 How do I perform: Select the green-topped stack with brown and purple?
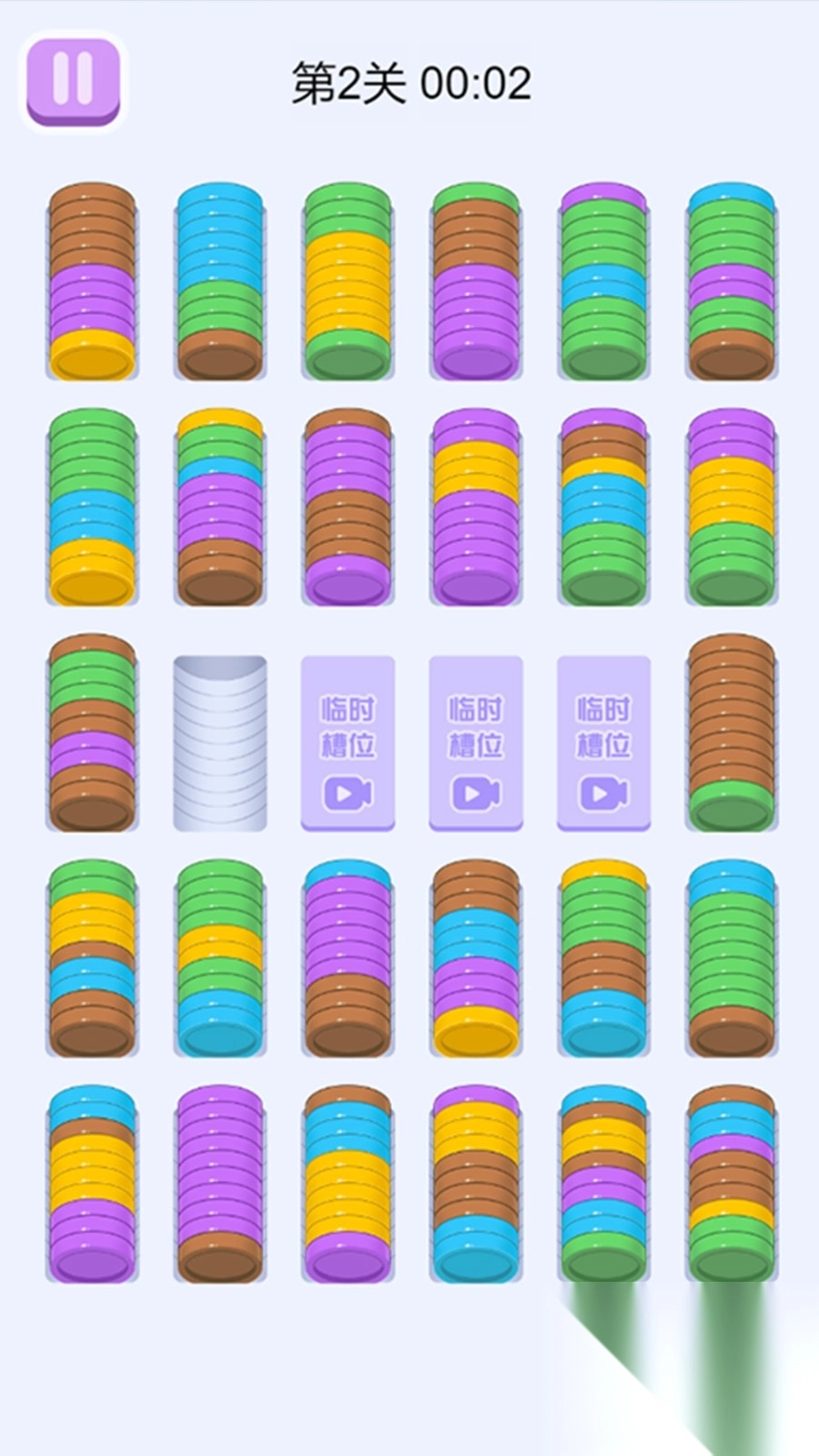coord(476,282)
